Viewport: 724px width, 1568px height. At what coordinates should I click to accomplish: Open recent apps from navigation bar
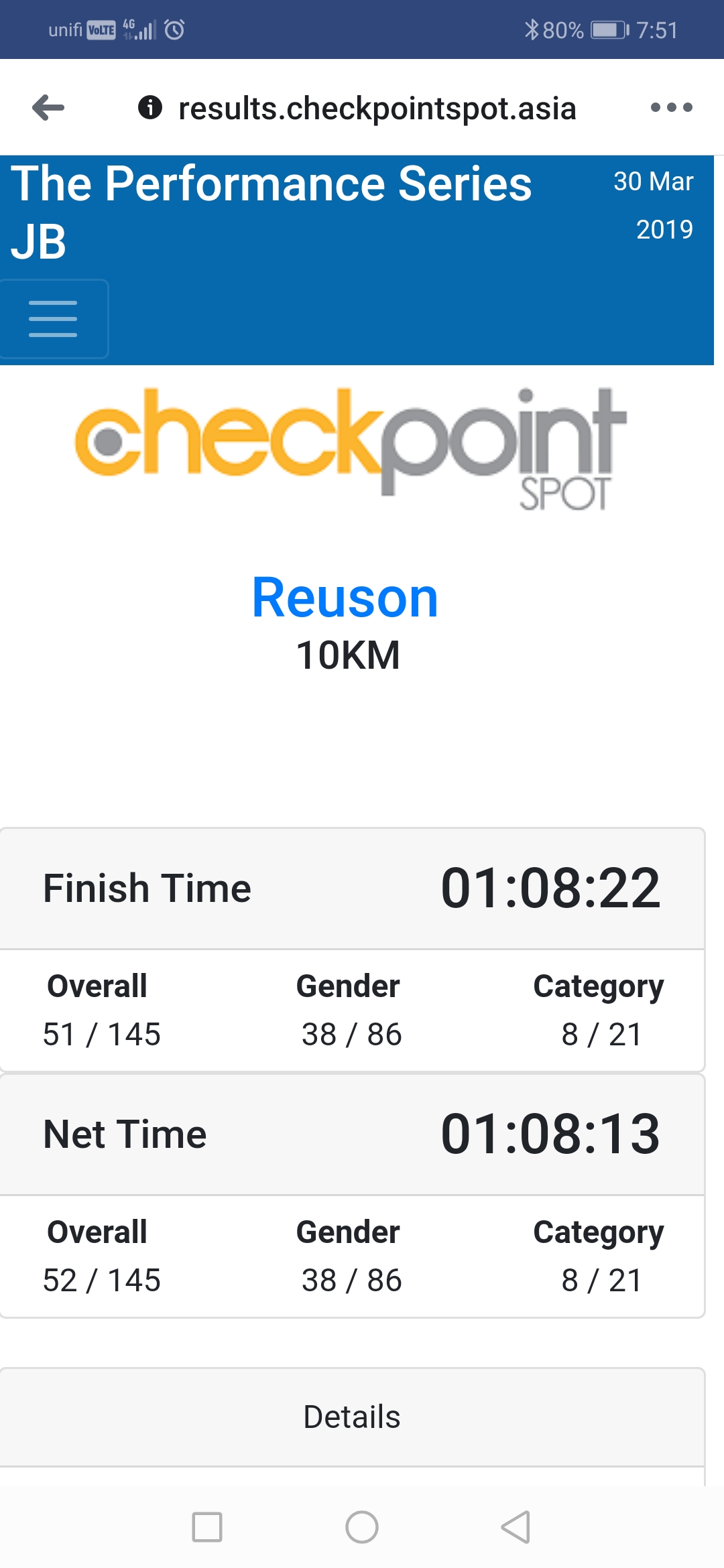[x=207, y=1527]
